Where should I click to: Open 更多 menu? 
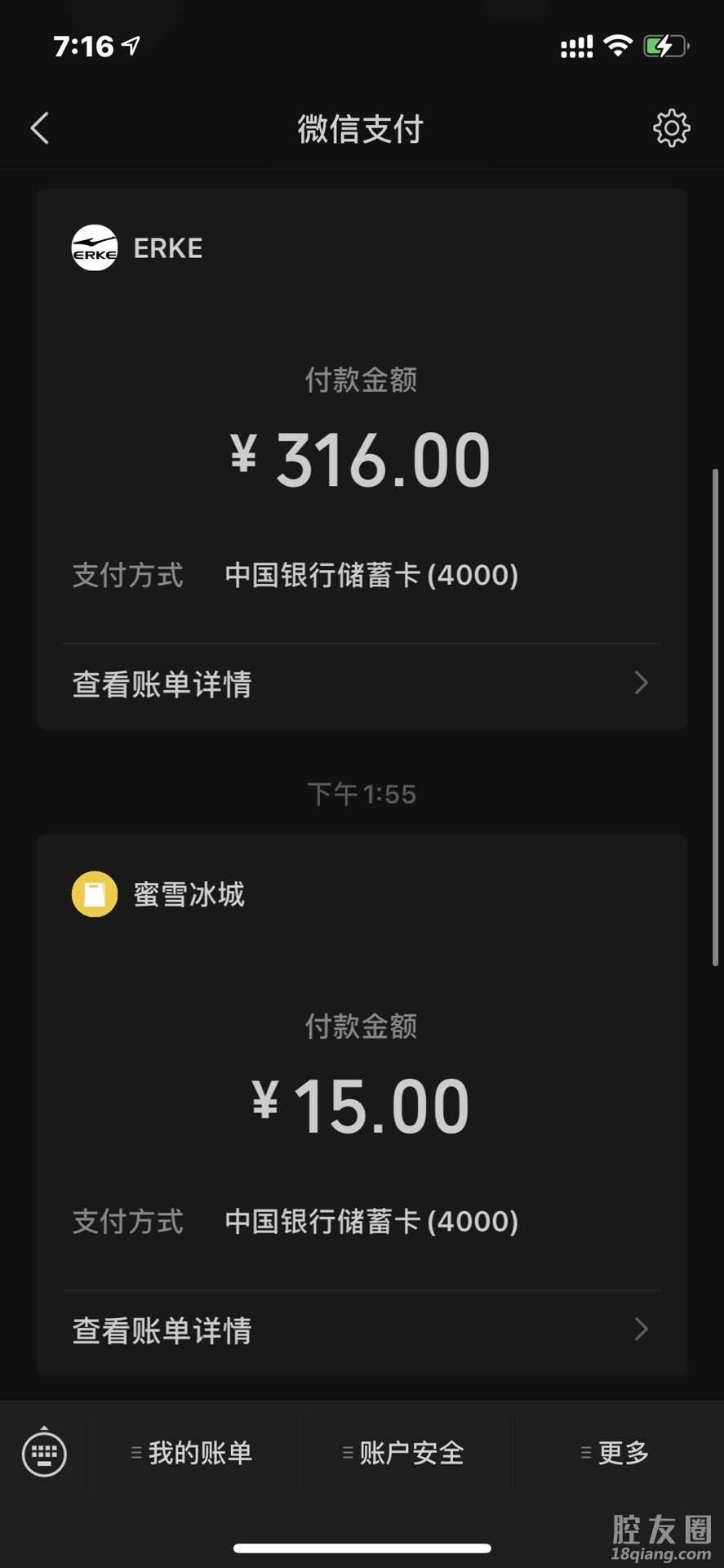coord(616,1453)
